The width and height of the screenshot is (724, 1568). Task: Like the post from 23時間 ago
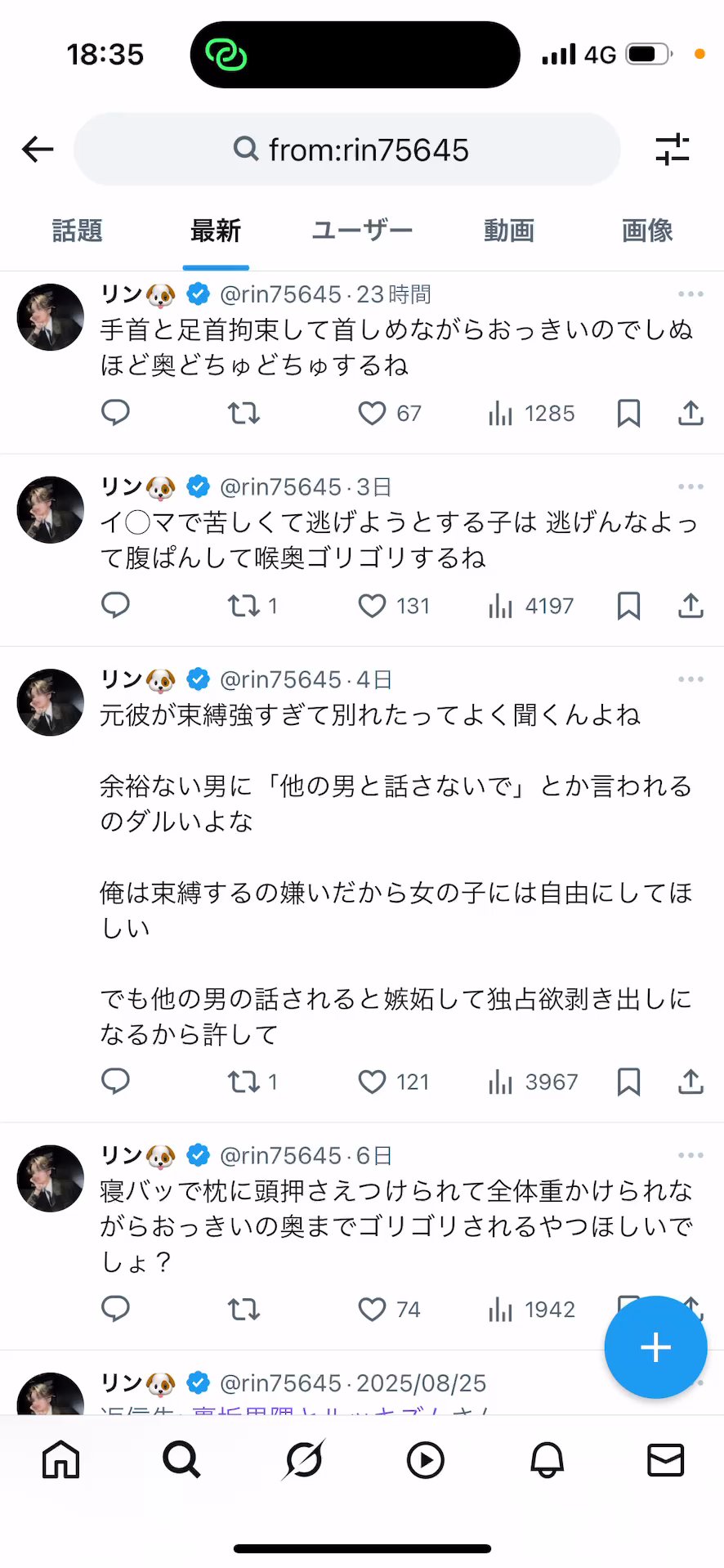click(372, 414)
